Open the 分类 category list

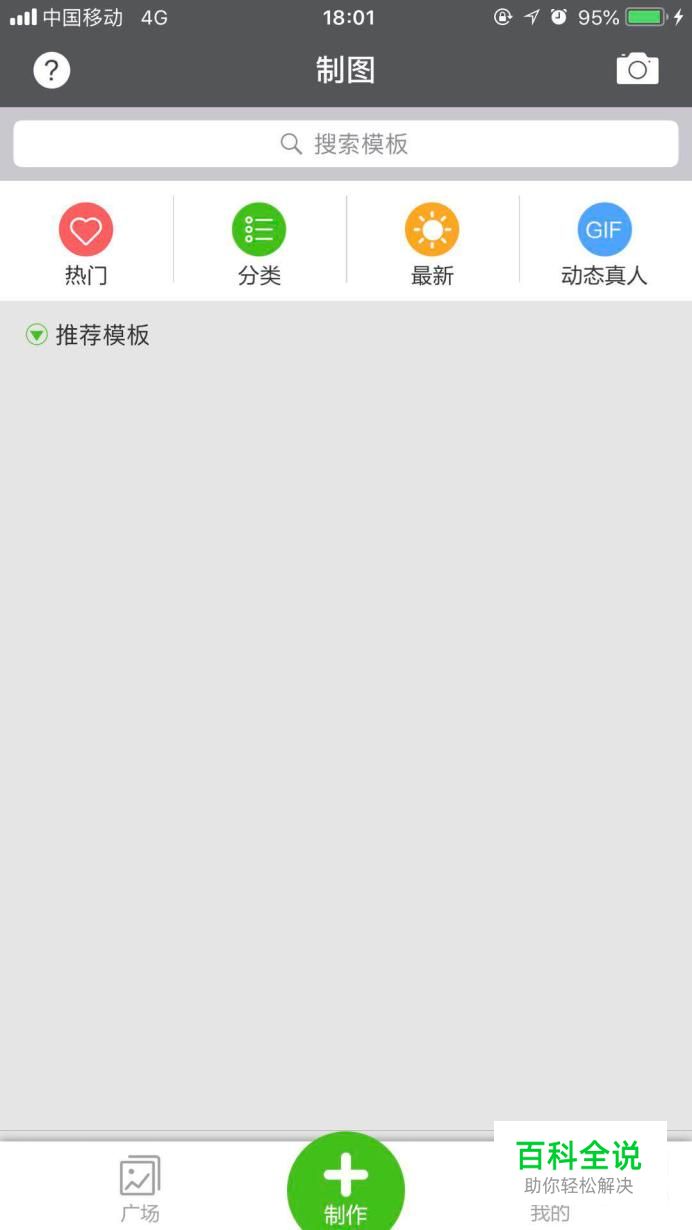click(259, 243)
